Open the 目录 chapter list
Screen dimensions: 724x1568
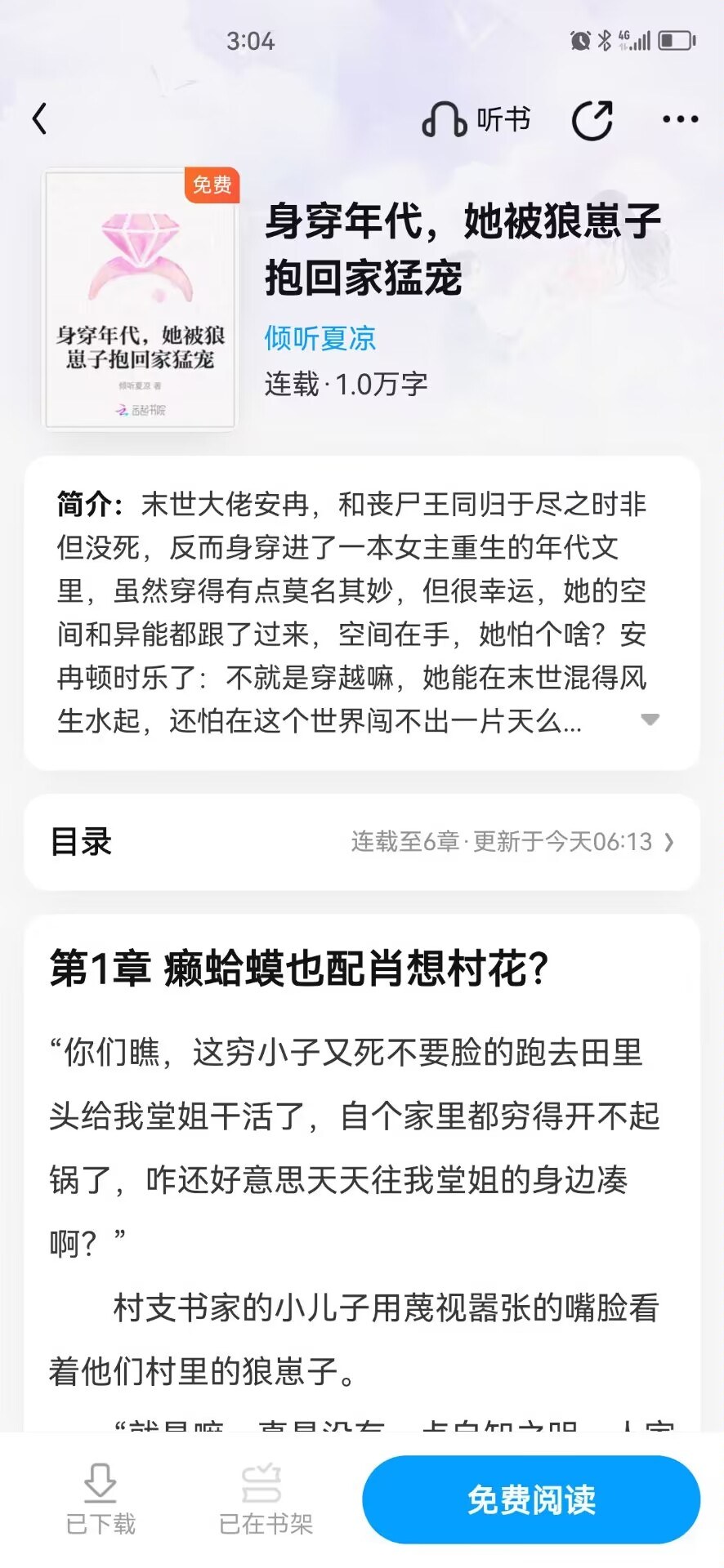pos(362,842)
